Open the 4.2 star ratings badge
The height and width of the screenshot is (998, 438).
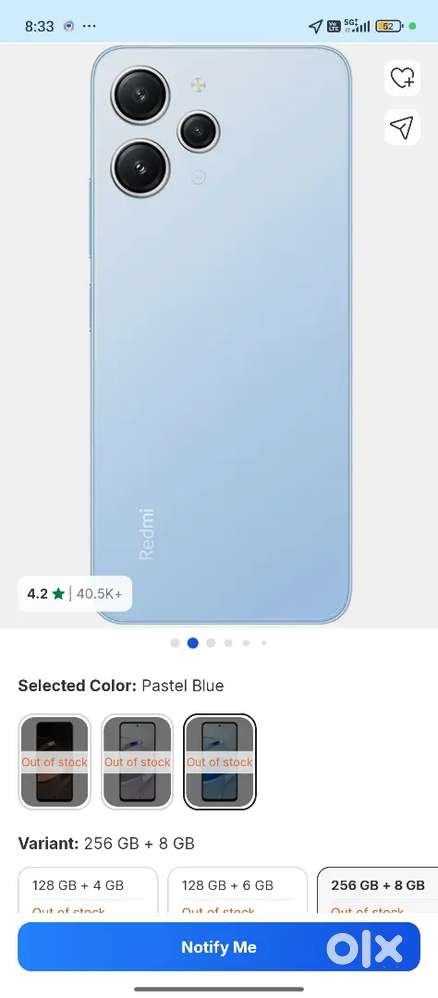pos(75,594)
